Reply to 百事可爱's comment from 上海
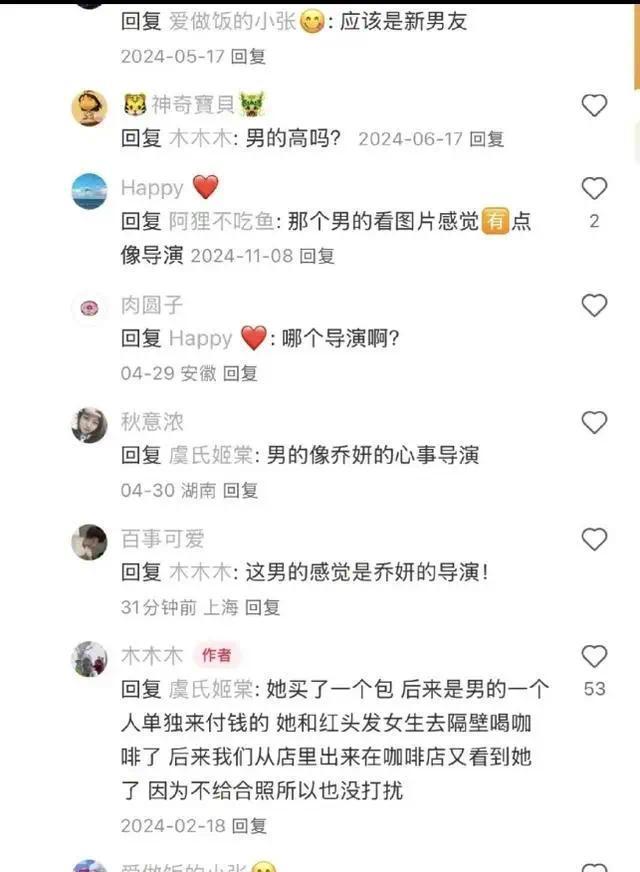Screen dimensions: 640x872 (x=263, y=607)
